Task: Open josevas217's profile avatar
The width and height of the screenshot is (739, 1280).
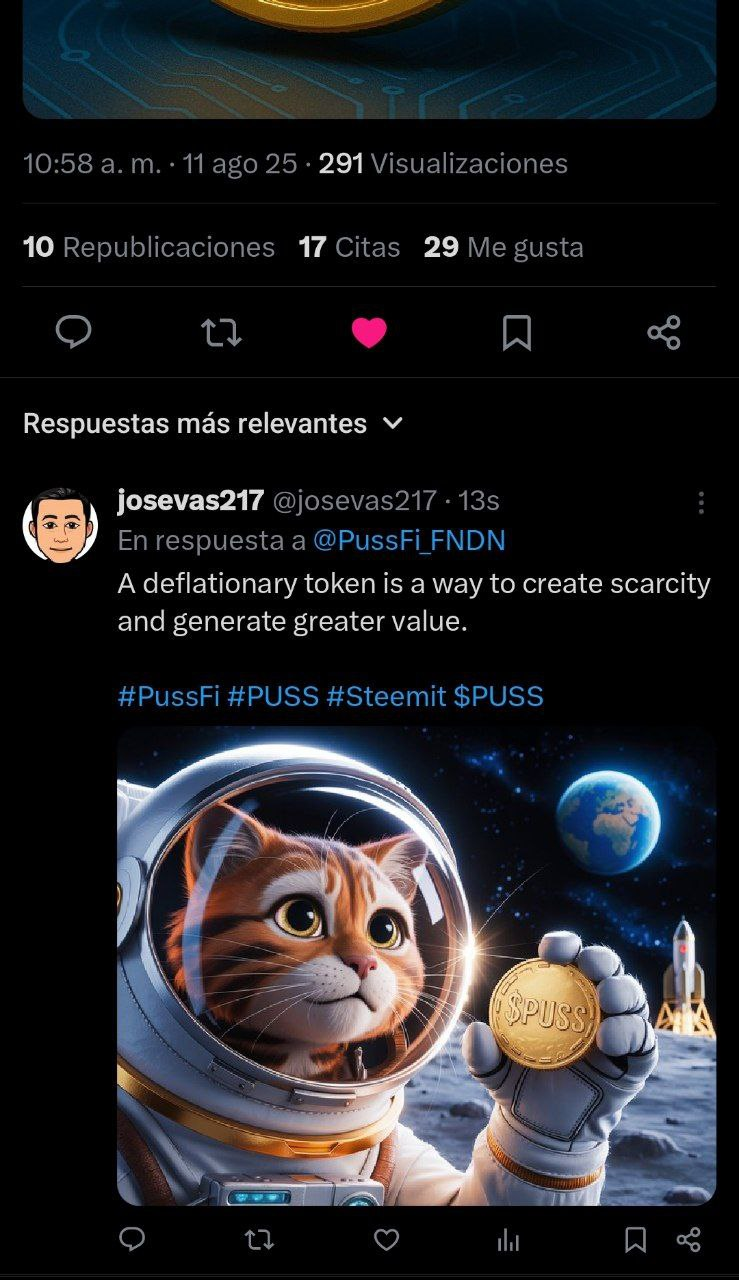Action: (x=60, y=526)
